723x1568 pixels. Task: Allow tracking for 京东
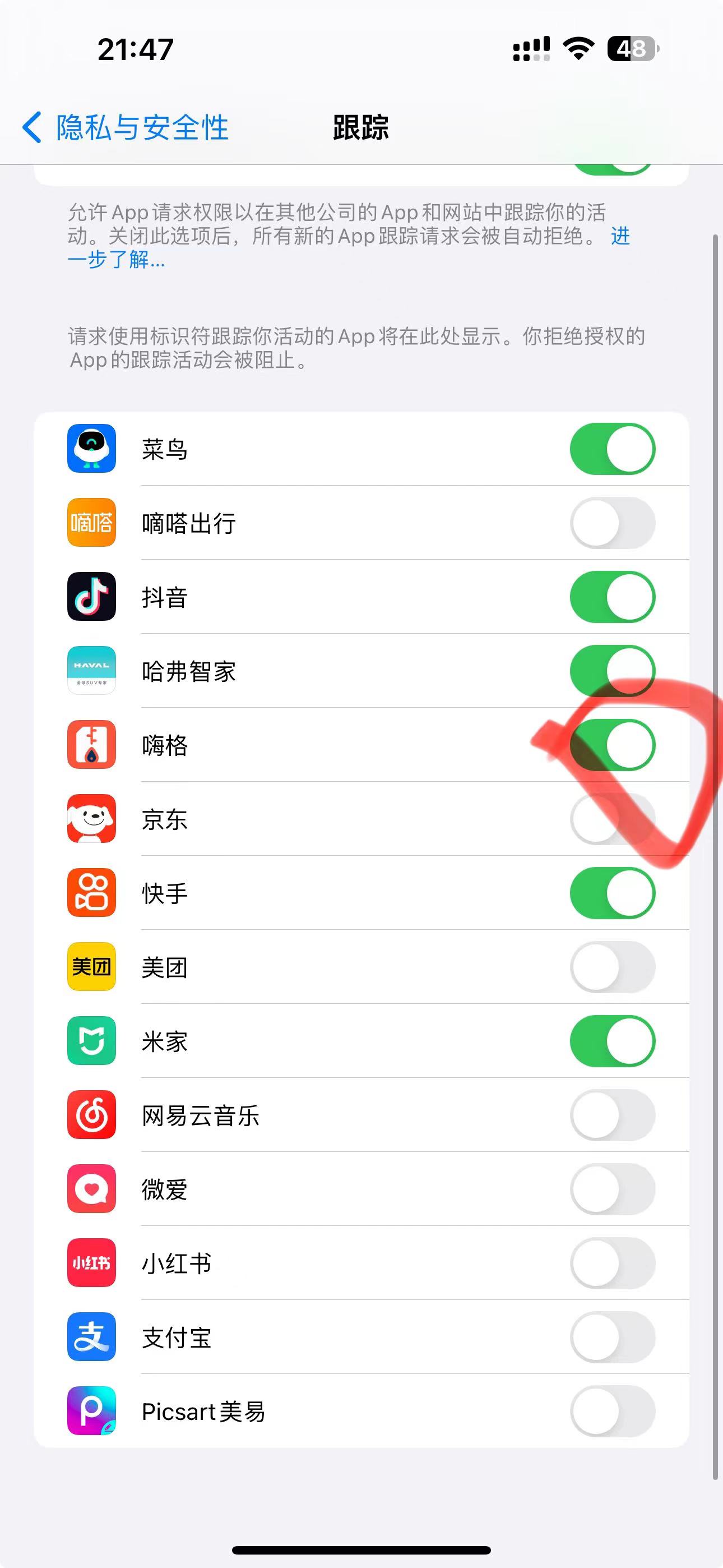coord(612,819)
